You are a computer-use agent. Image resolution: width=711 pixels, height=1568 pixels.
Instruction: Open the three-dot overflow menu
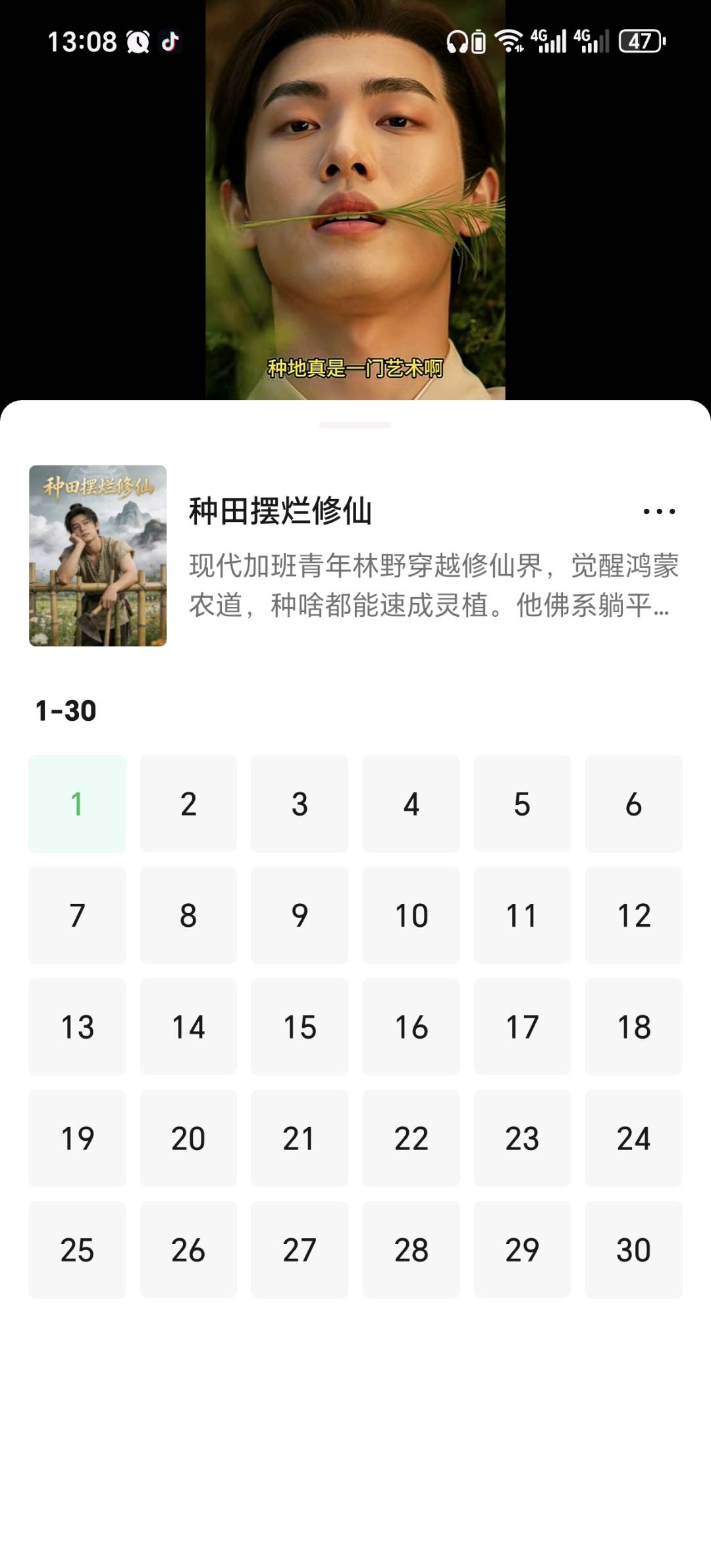click(659, 511)
